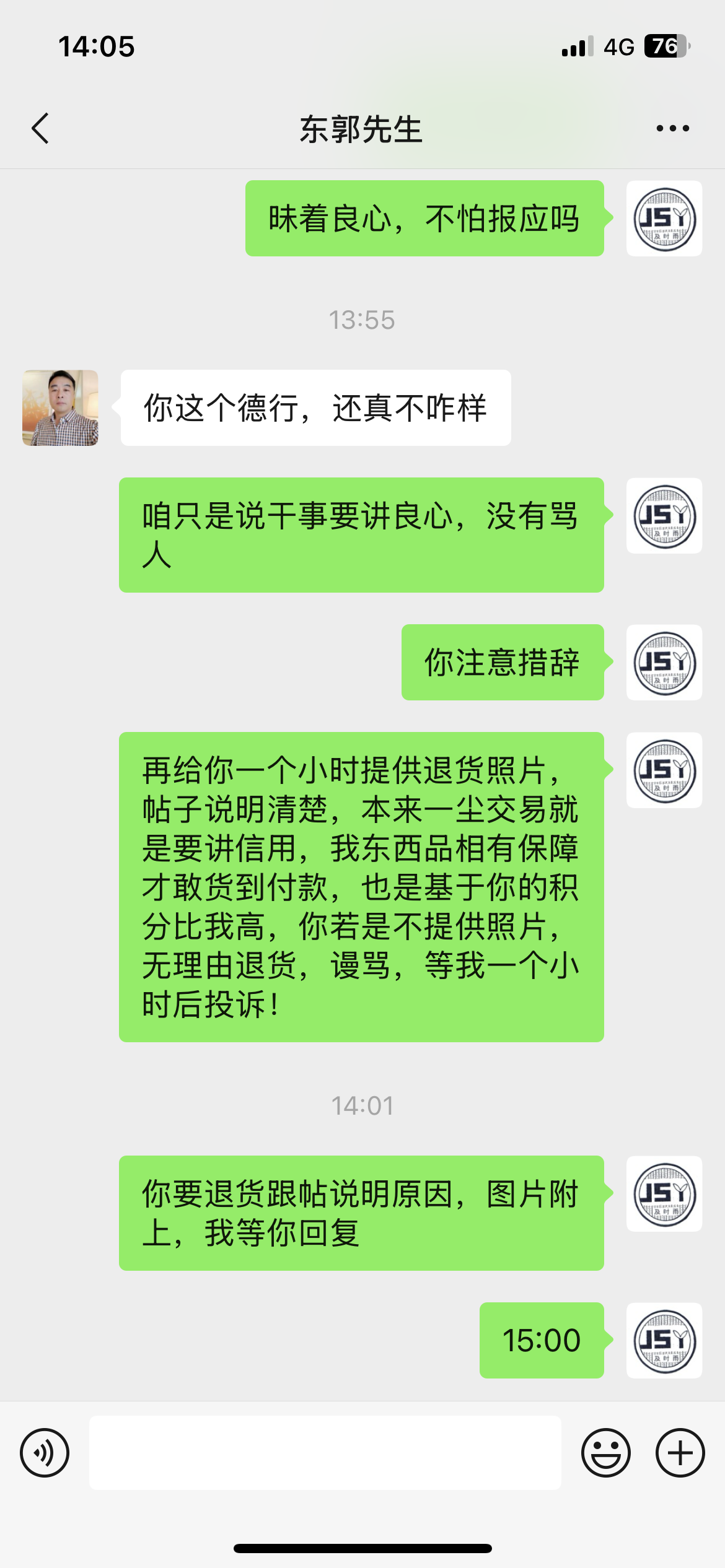725x1568 pixels.
Task: Open the plus attachment menu
Action: click(680, 1453)
